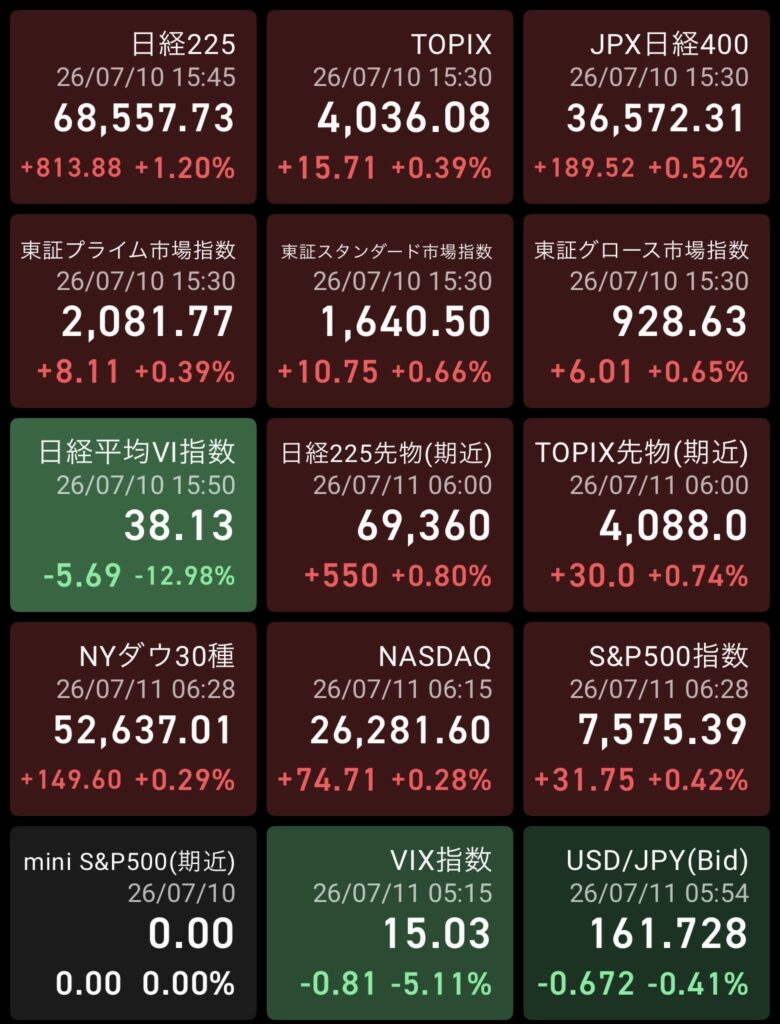This screenshot has width=780, height=1024.
Task: Tap the VIX指数 tile
Action: [390, 923]
